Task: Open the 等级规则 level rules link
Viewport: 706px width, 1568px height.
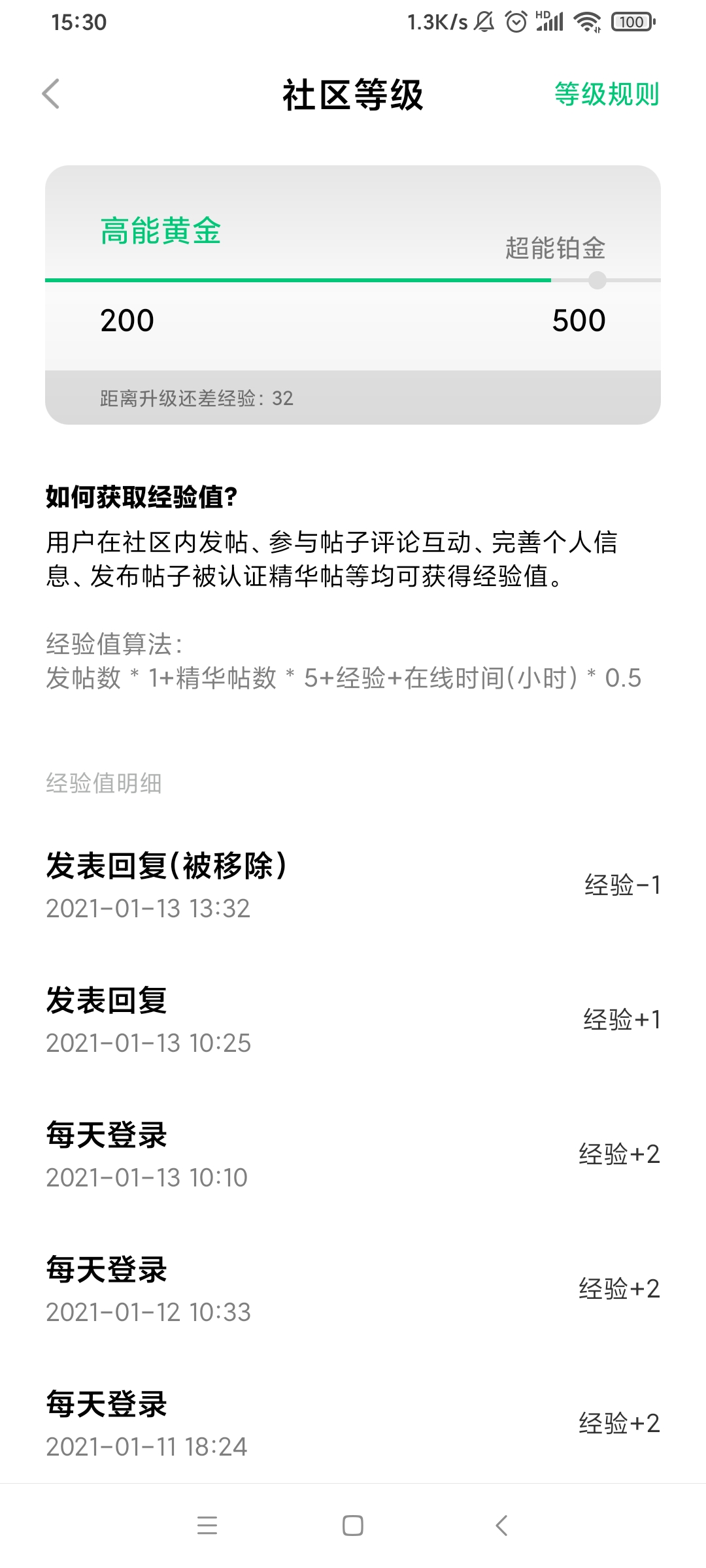Action: [x=607, y=94]
